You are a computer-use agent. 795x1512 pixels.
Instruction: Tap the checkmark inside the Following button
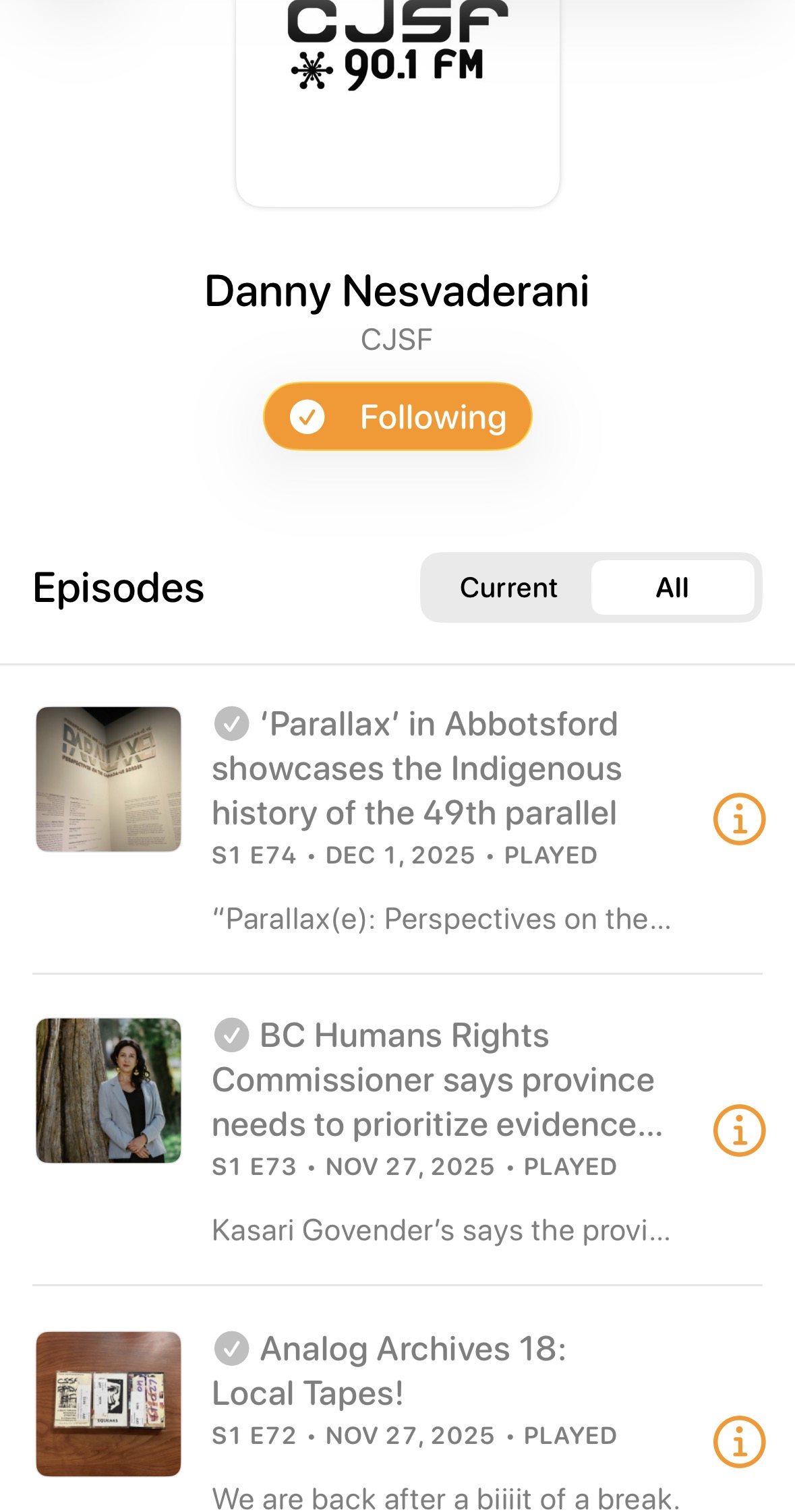(308, 416)
